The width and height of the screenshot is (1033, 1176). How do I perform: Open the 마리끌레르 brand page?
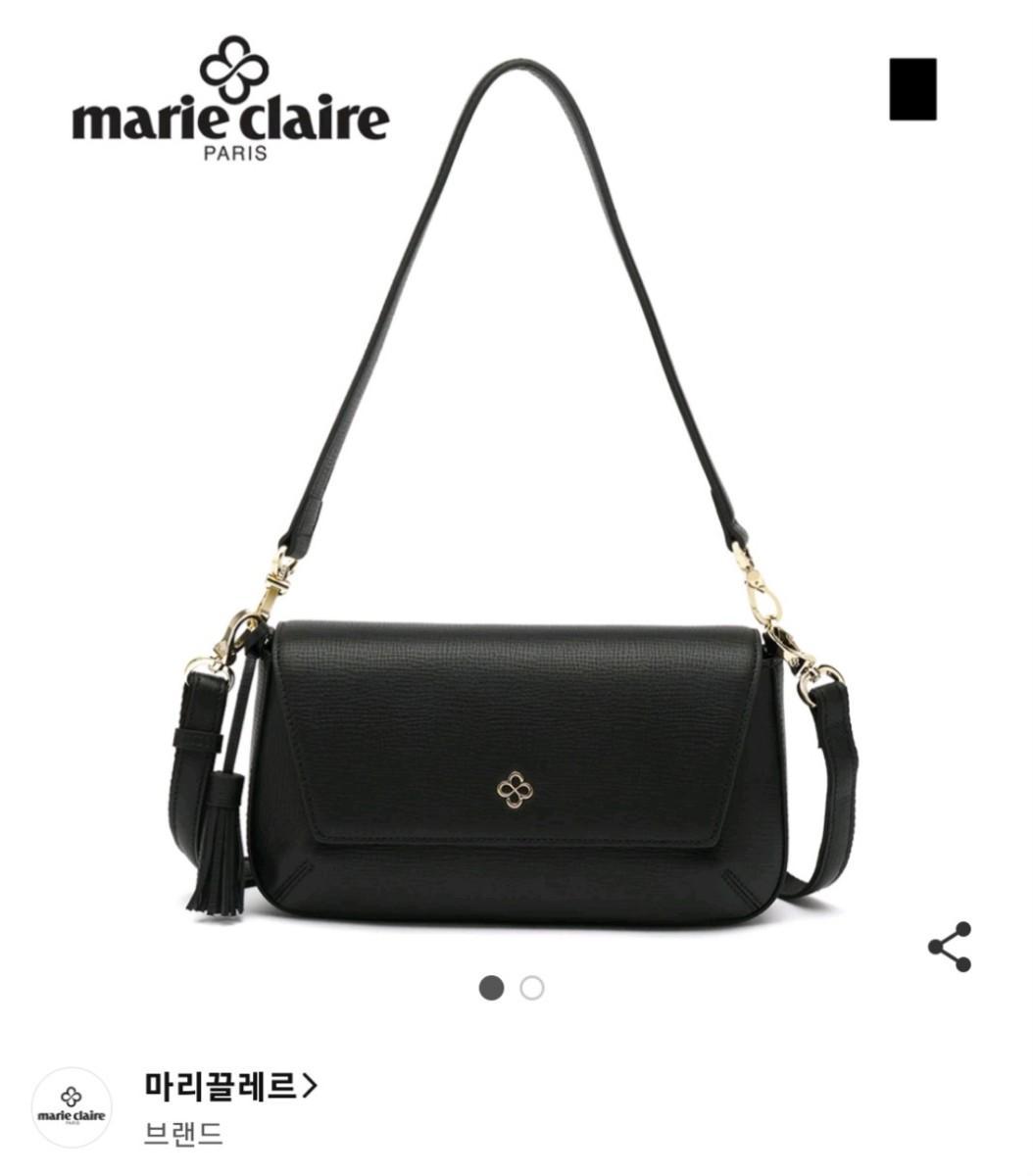pos(231,1085)
